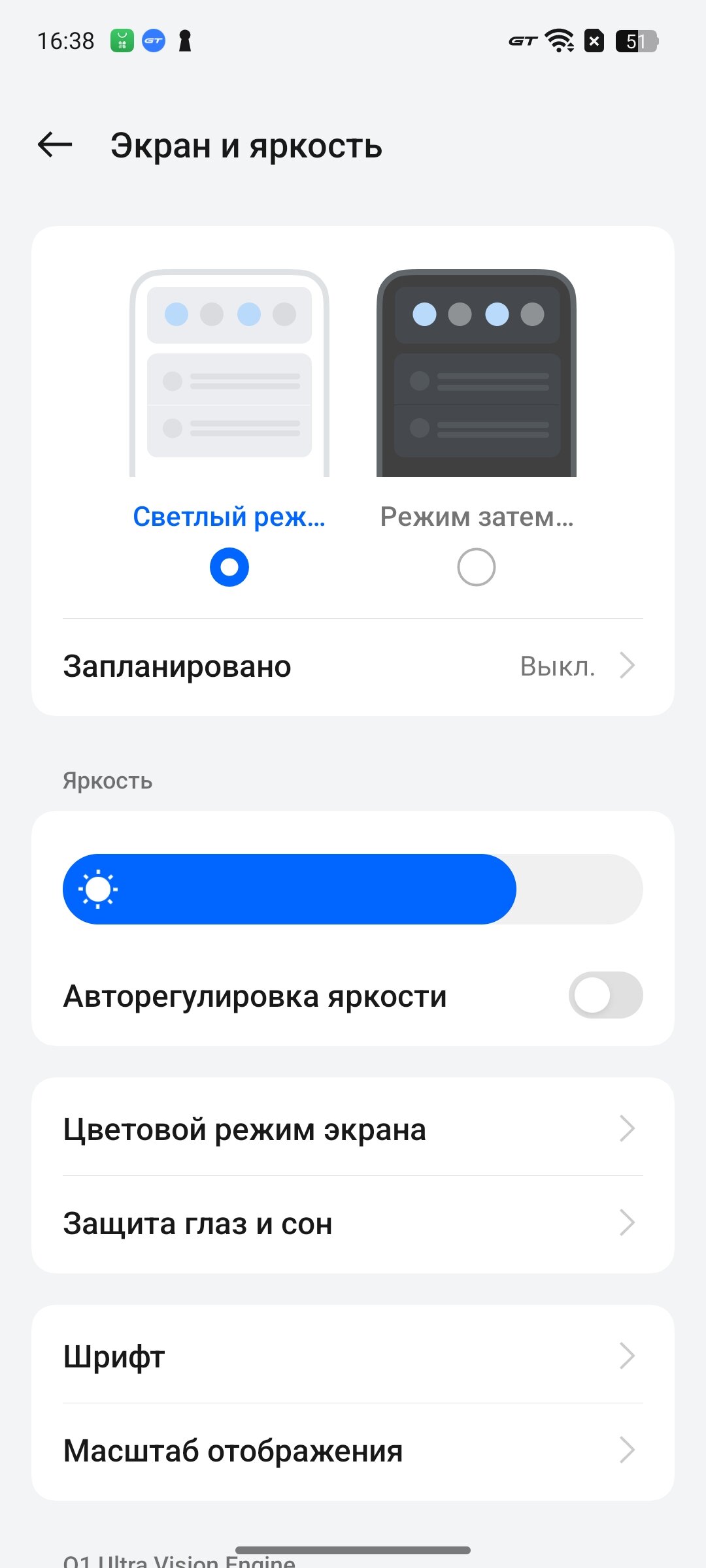This screenshot has height=1568, width=706.
Task: Open Цветовой режим экрана
Action: [x=353, y=1129]
